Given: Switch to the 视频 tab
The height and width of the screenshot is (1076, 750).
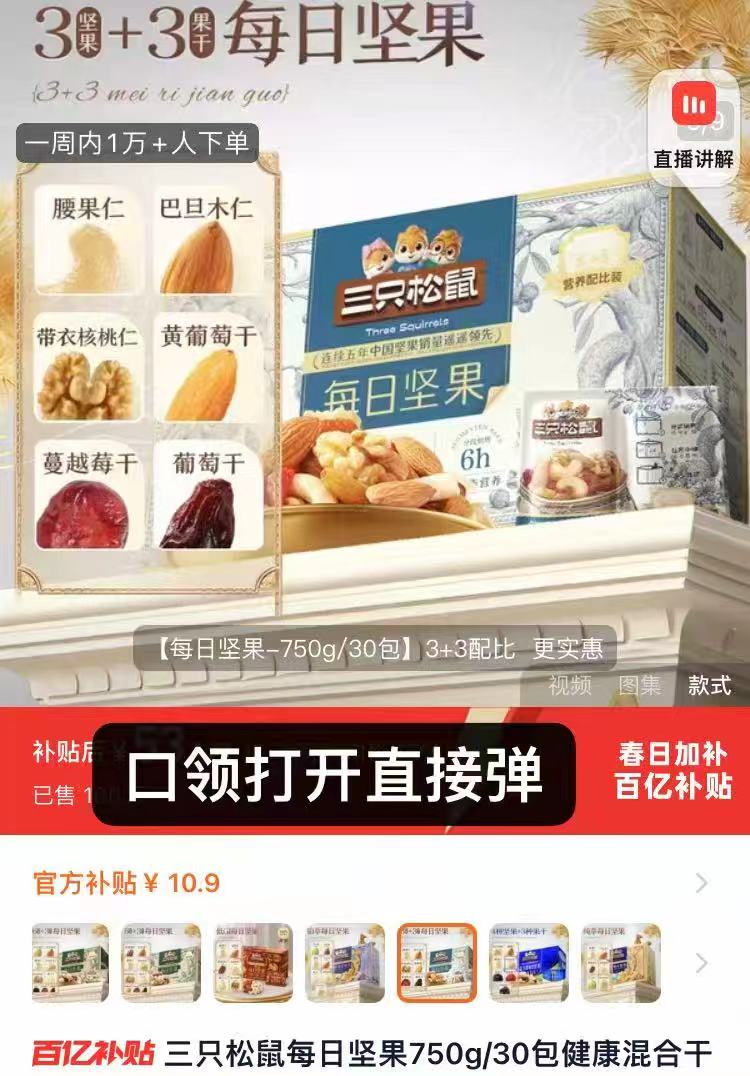Looking at the screenshot, I should (570, 685).
